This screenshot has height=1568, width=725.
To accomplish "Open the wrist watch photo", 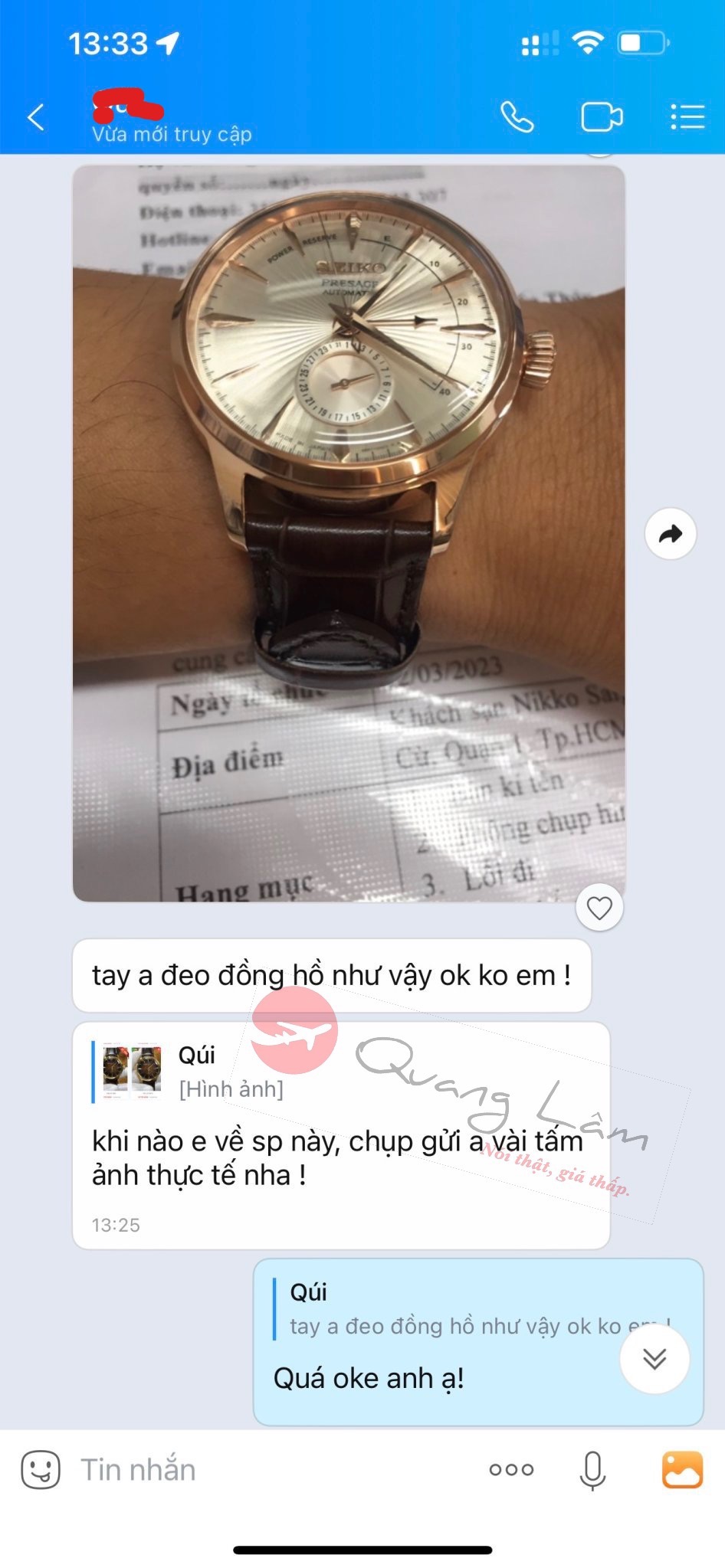I will tap(349, 532).
